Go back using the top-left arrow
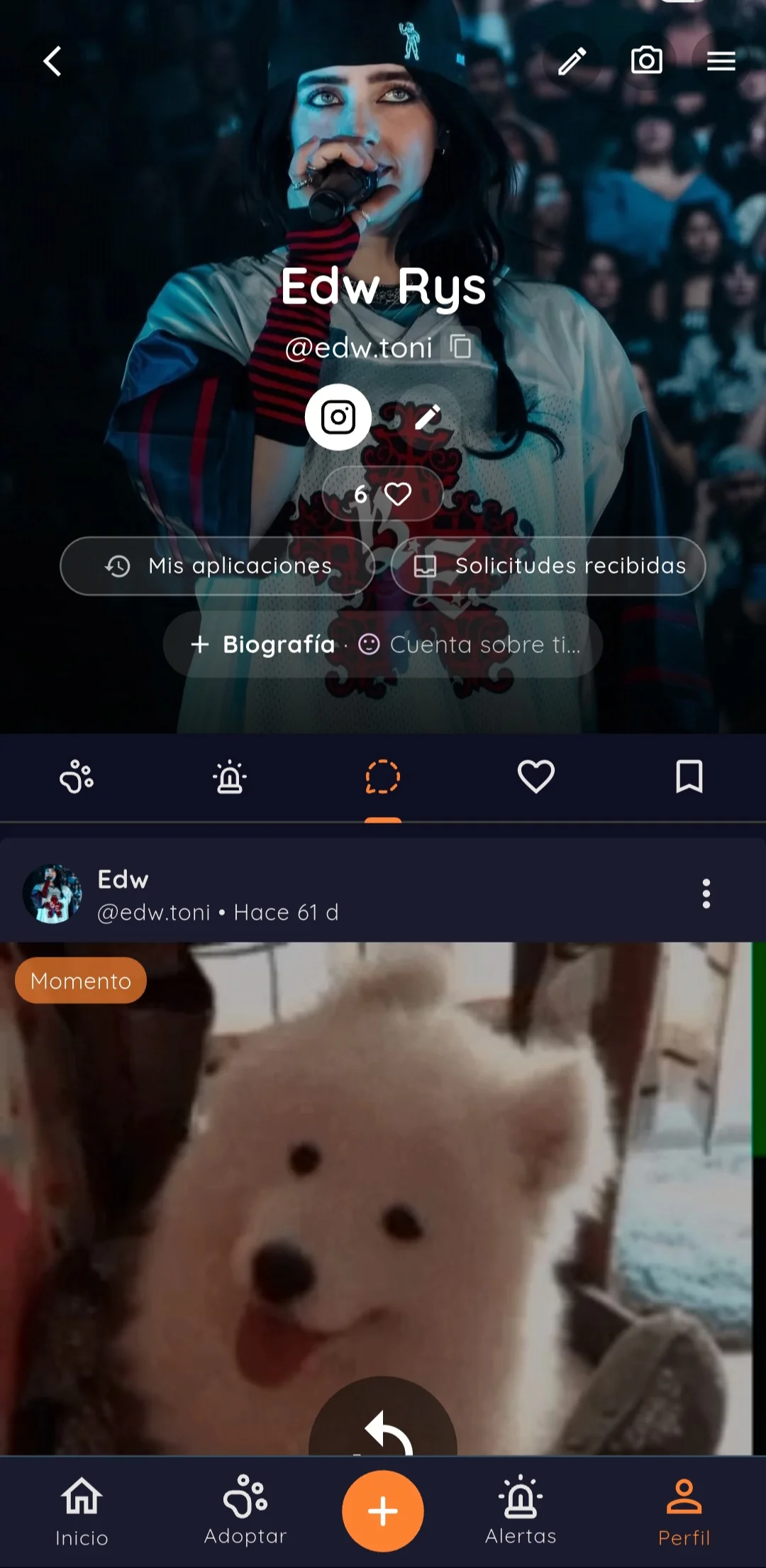The height and width of the screenshot is (1568, 766). click(x=52, y=62)
